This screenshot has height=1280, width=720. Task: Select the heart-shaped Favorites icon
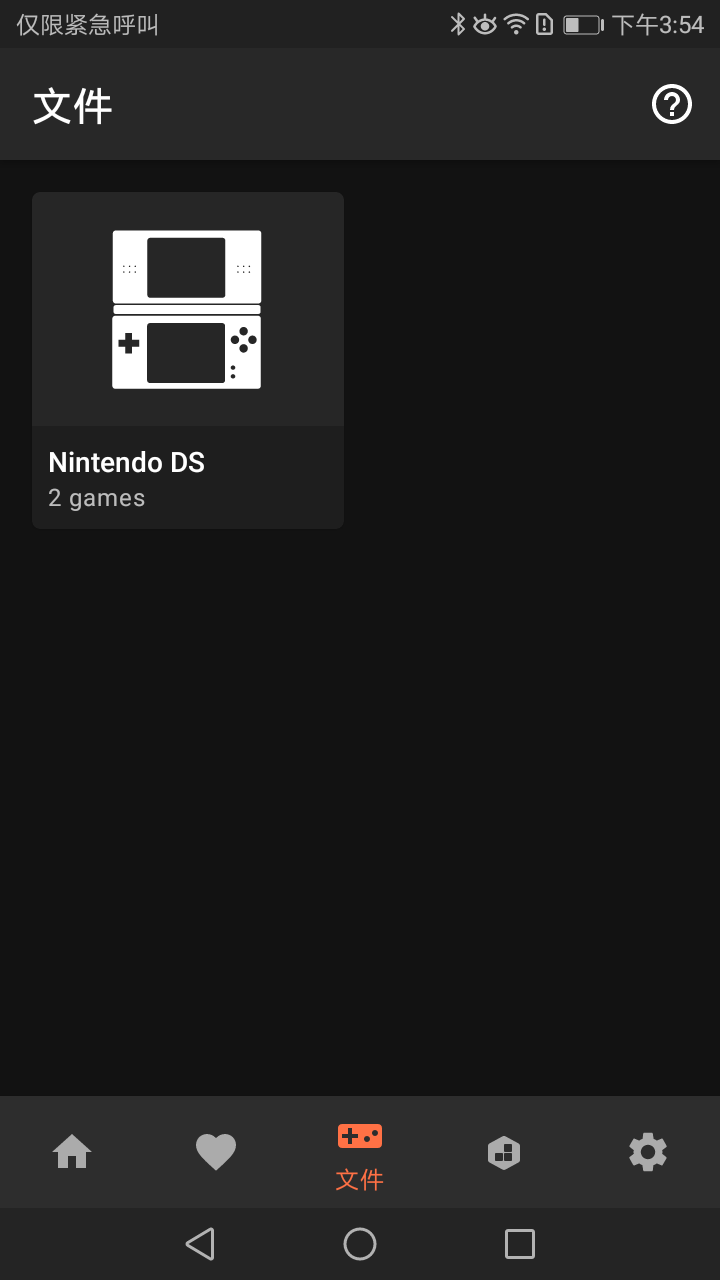(216, 1152)
